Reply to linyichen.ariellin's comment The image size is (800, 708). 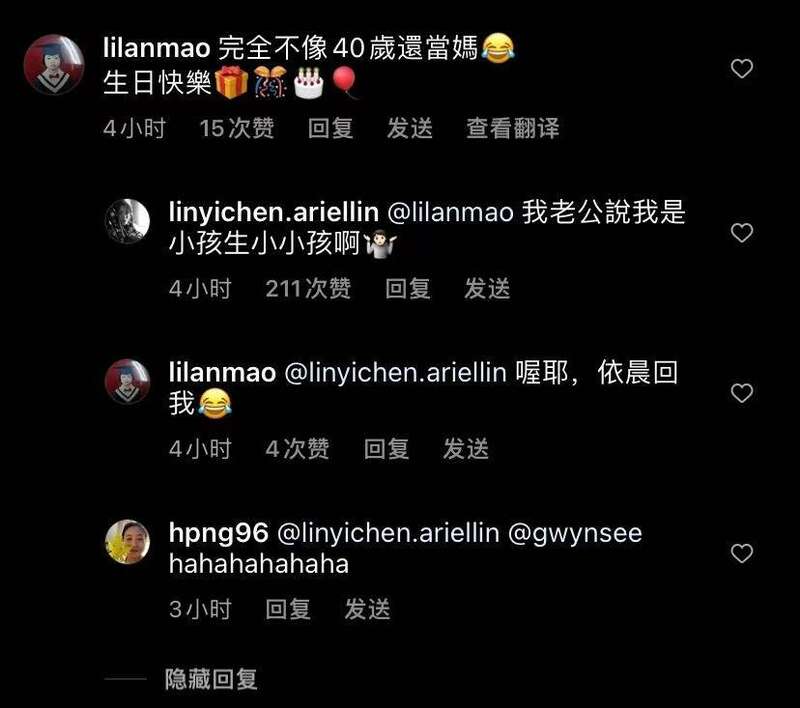pyautogui.click(x=408, y=289)
